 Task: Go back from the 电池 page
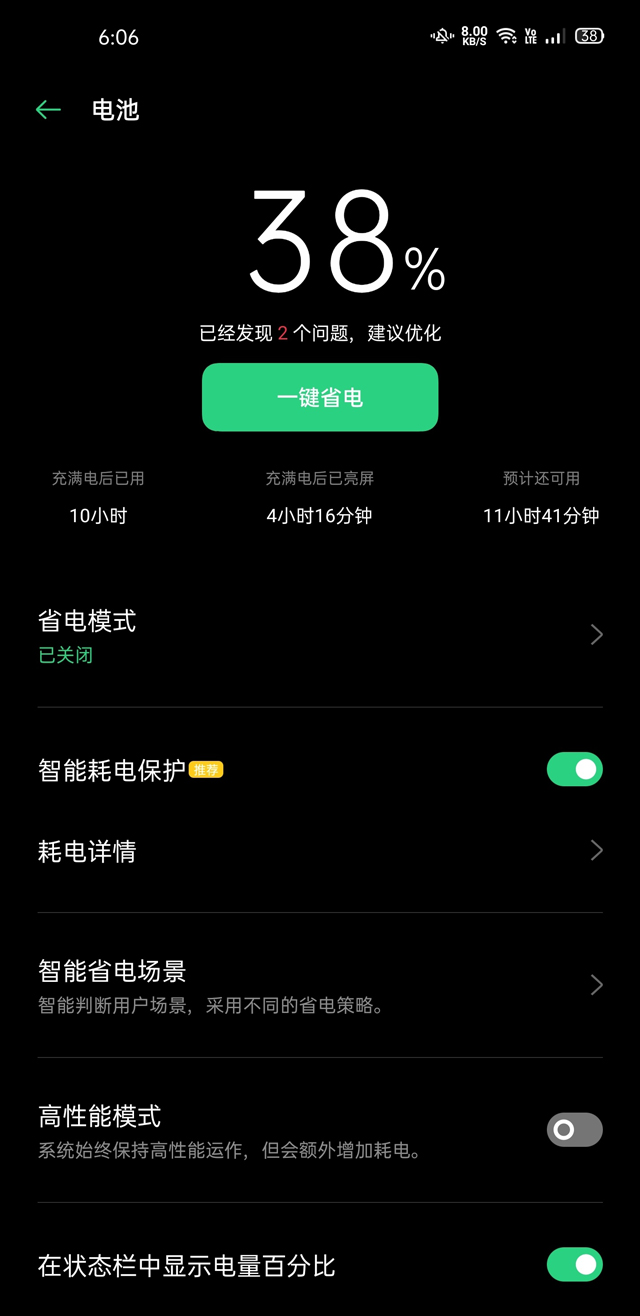[x=48, y=110]
